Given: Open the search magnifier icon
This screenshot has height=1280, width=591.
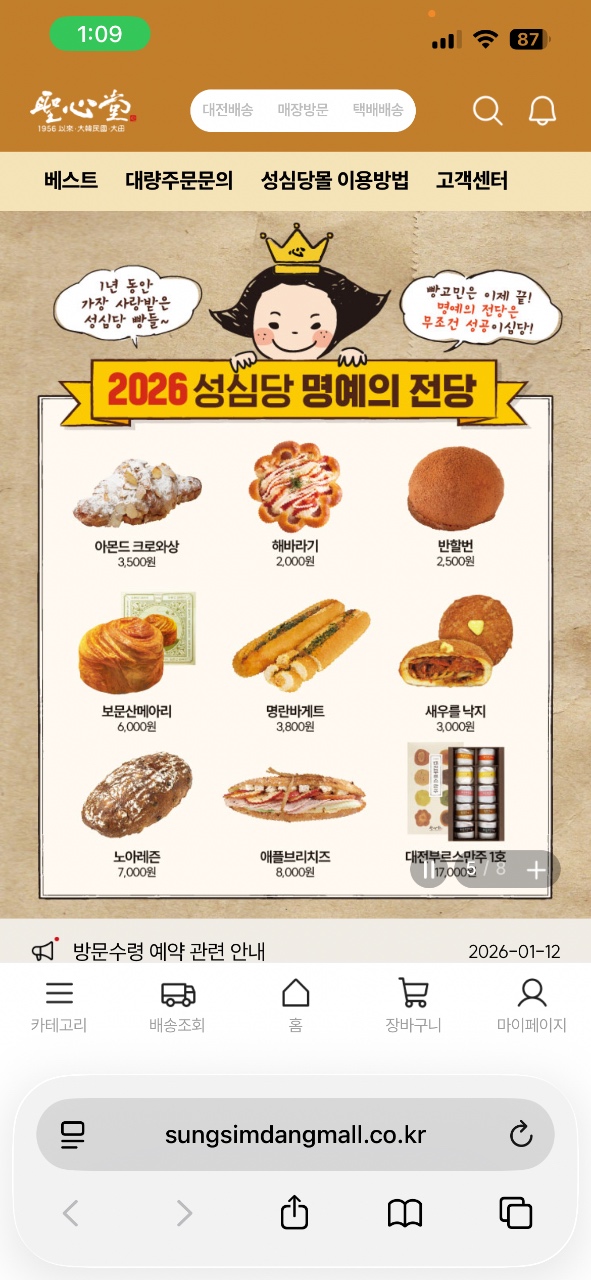Looking at the screenshot, I should coord(488,110).
